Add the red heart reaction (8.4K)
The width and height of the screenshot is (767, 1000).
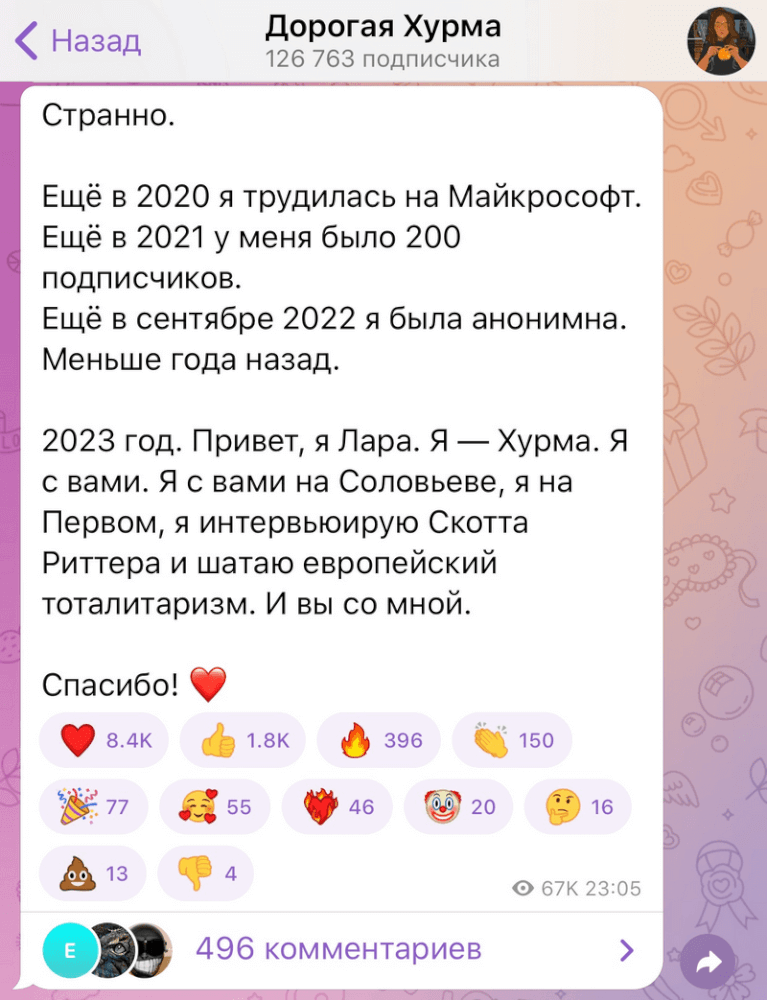tap(104, 741)
